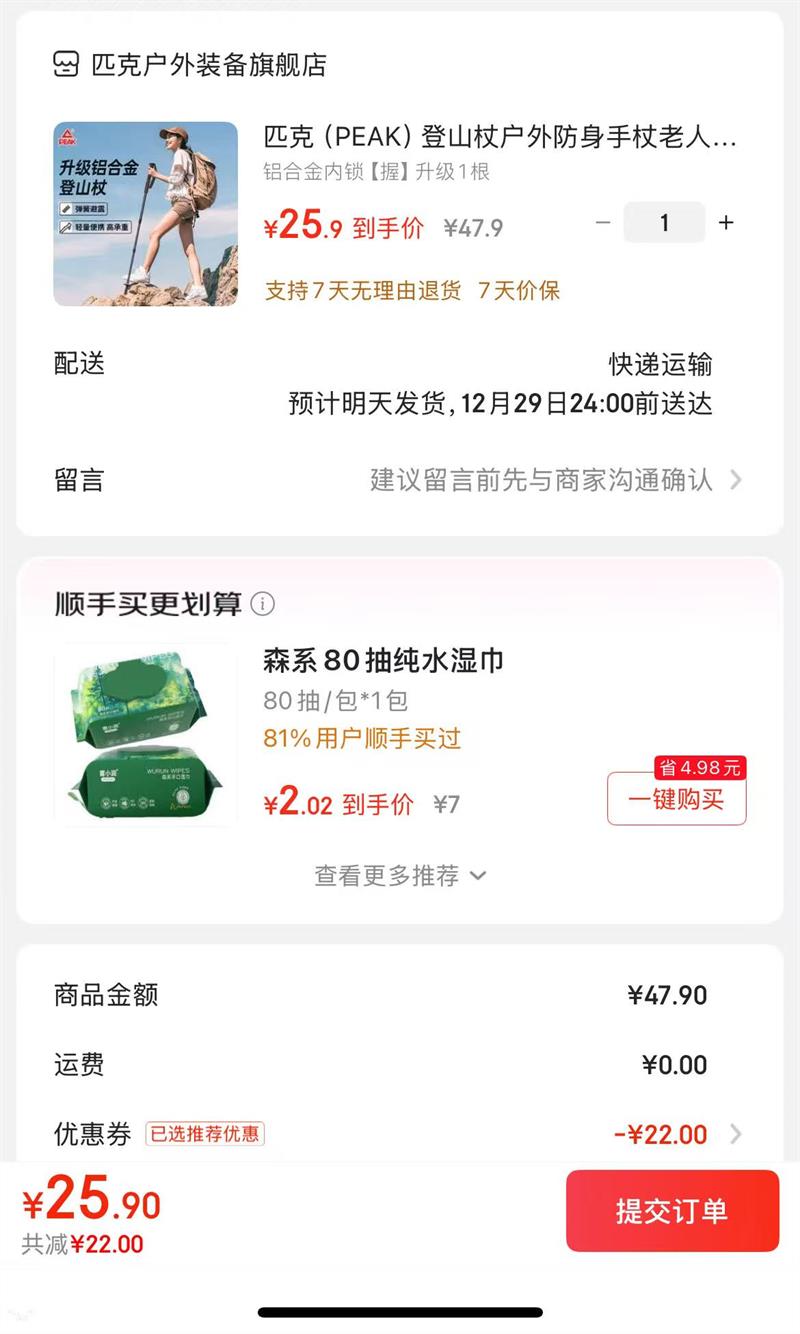
Task: Submit the order with 提交订单
Action: pyautogui.click(x=672, y=1211)
